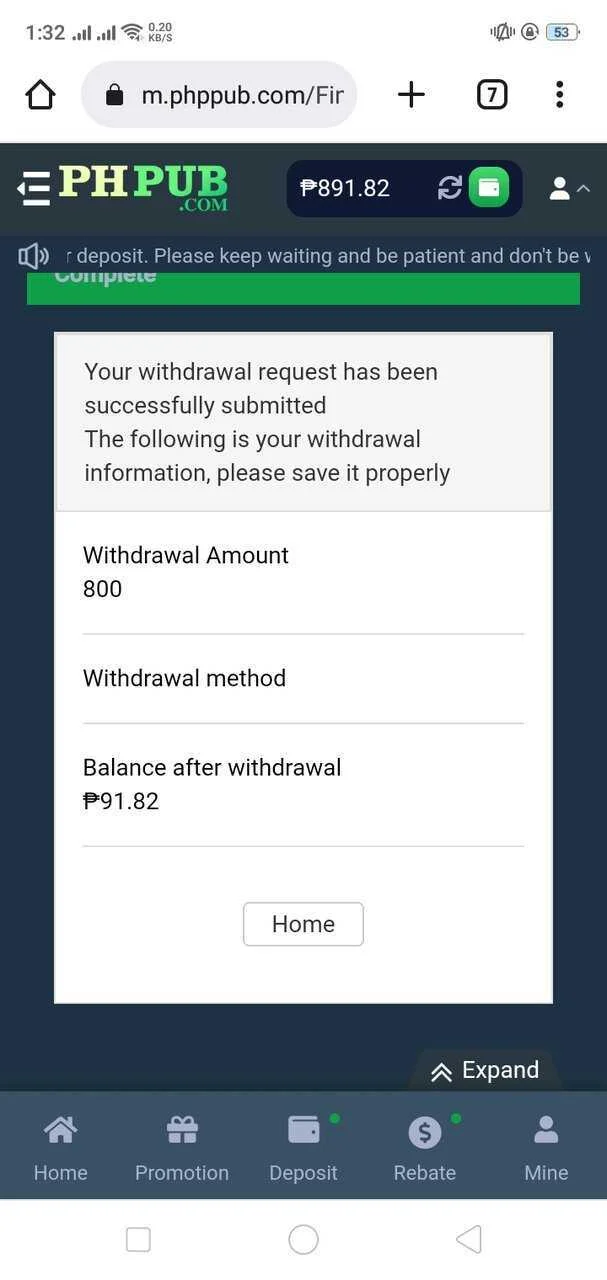607x1280 pixels.
Task: Open the Deposit tab
Action: pyautogui.click(x=303, y=1148)
